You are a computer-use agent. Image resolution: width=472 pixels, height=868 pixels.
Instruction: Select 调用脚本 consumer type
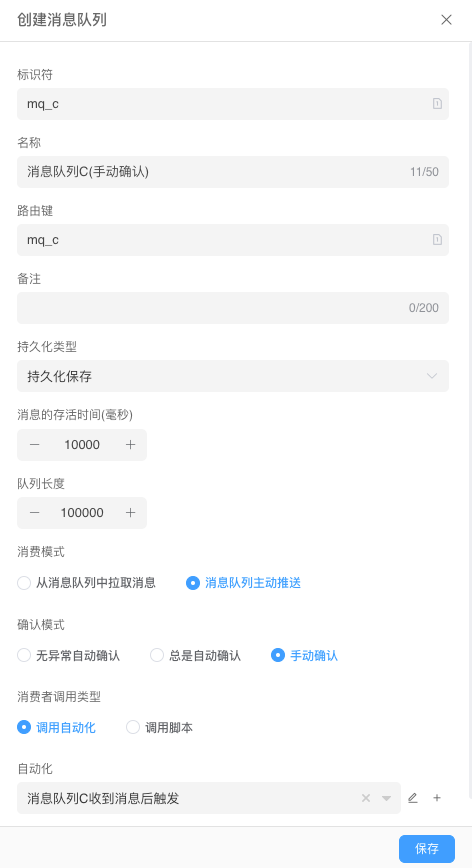coord(159,727)
